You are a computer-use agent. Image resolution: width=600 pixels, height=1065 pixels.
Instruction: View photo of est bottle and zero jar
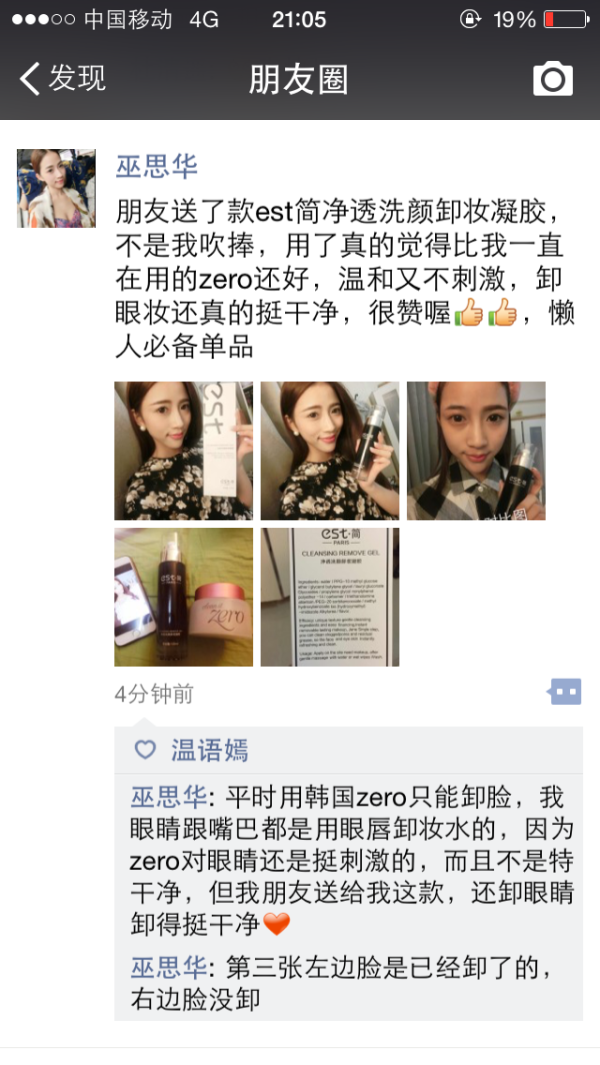tap(183, 597)
